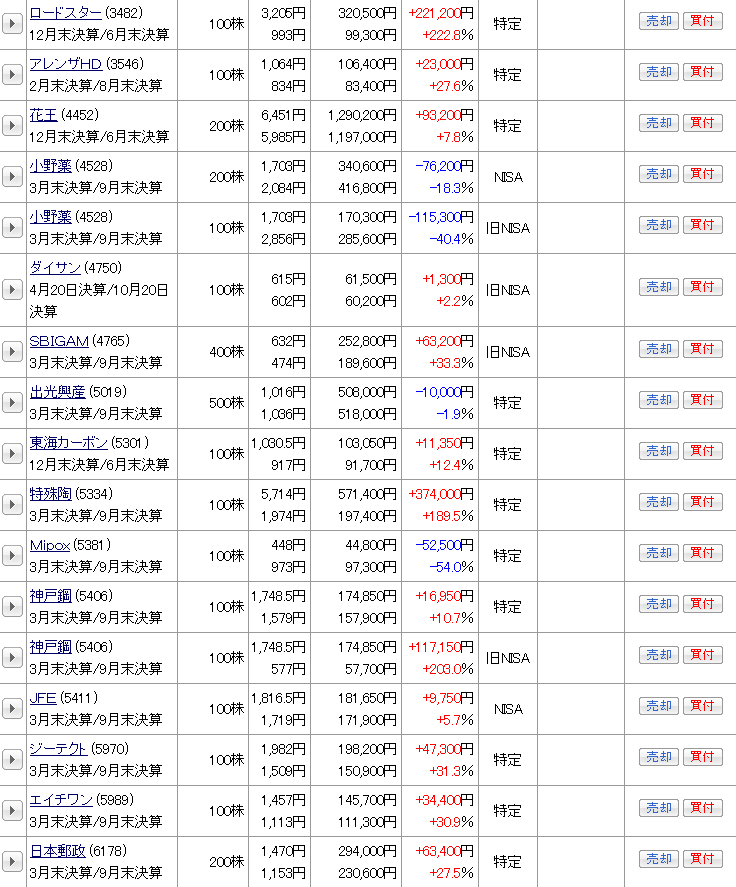Expand the Mipox row arrow
The height and width of the screenshot is (887, 736).
click(12, 555)
